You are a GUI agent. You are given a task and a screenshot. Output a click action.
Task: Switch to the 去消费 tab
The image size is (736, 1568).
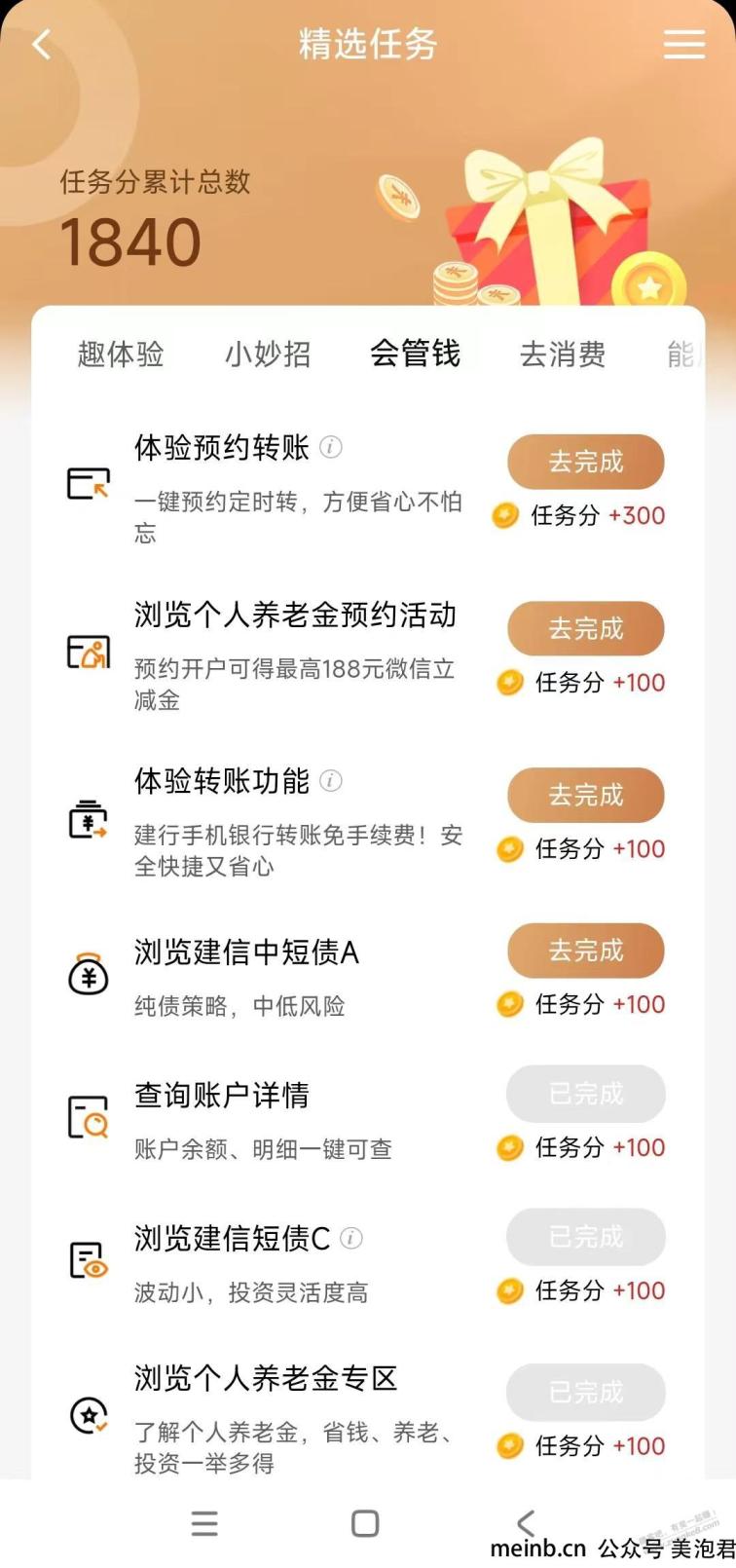pos(563,354)
